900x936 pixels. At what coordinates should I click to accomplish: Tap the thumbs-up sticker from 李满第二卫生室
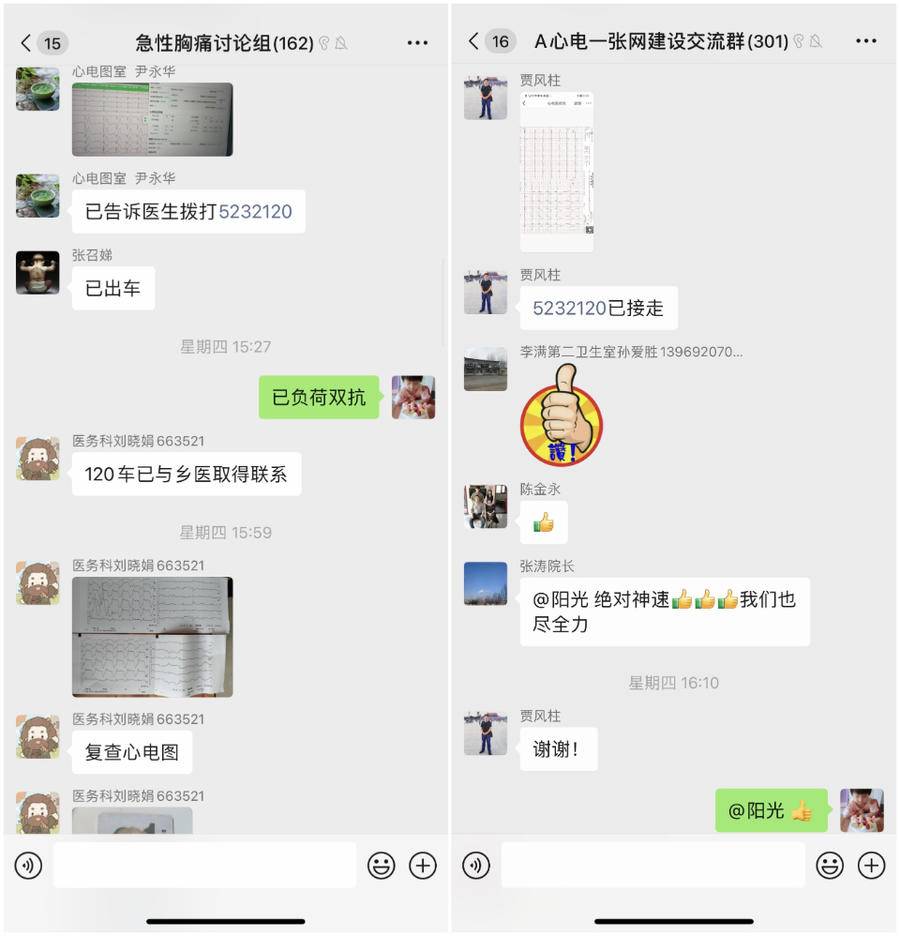pos(561,414)
